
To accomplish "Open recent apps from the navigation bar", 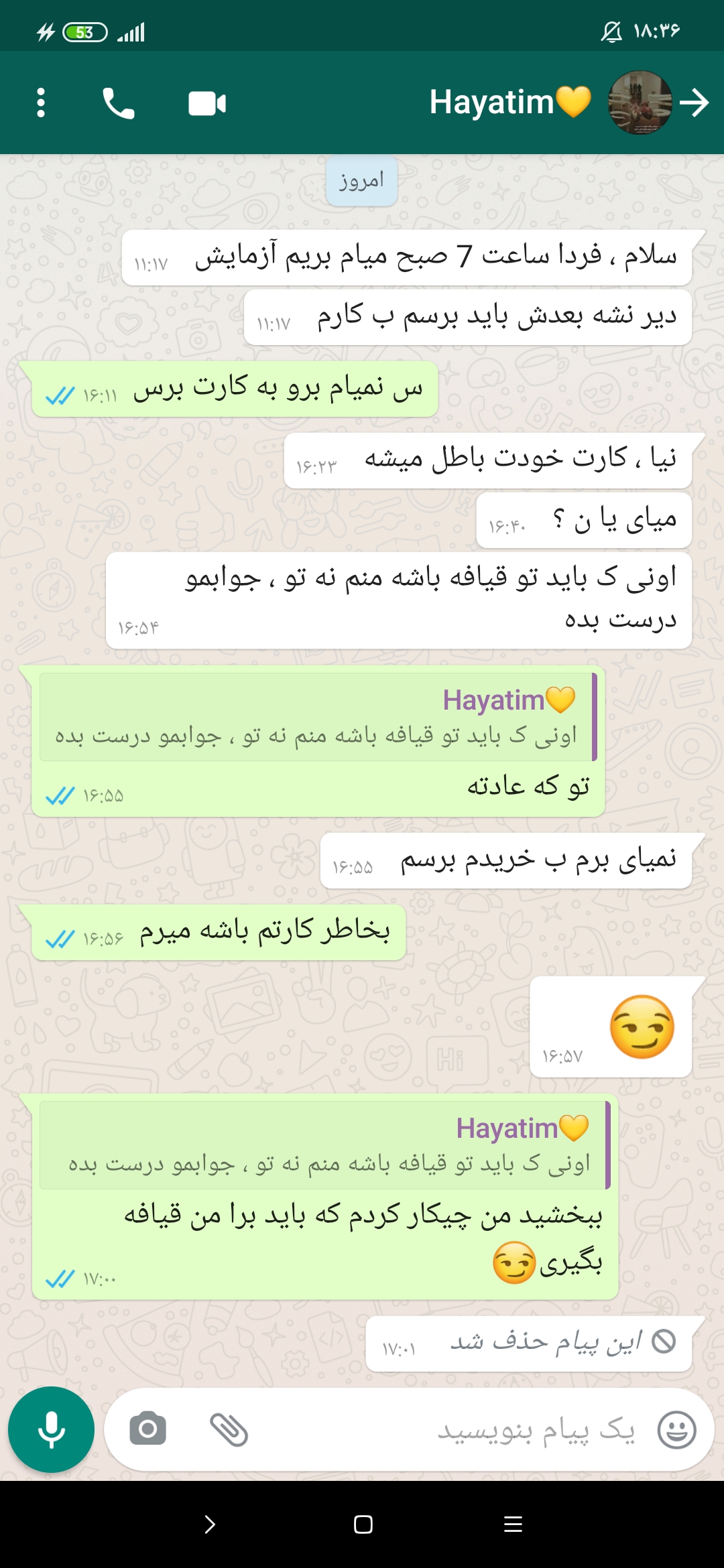I will [513, 1524].
